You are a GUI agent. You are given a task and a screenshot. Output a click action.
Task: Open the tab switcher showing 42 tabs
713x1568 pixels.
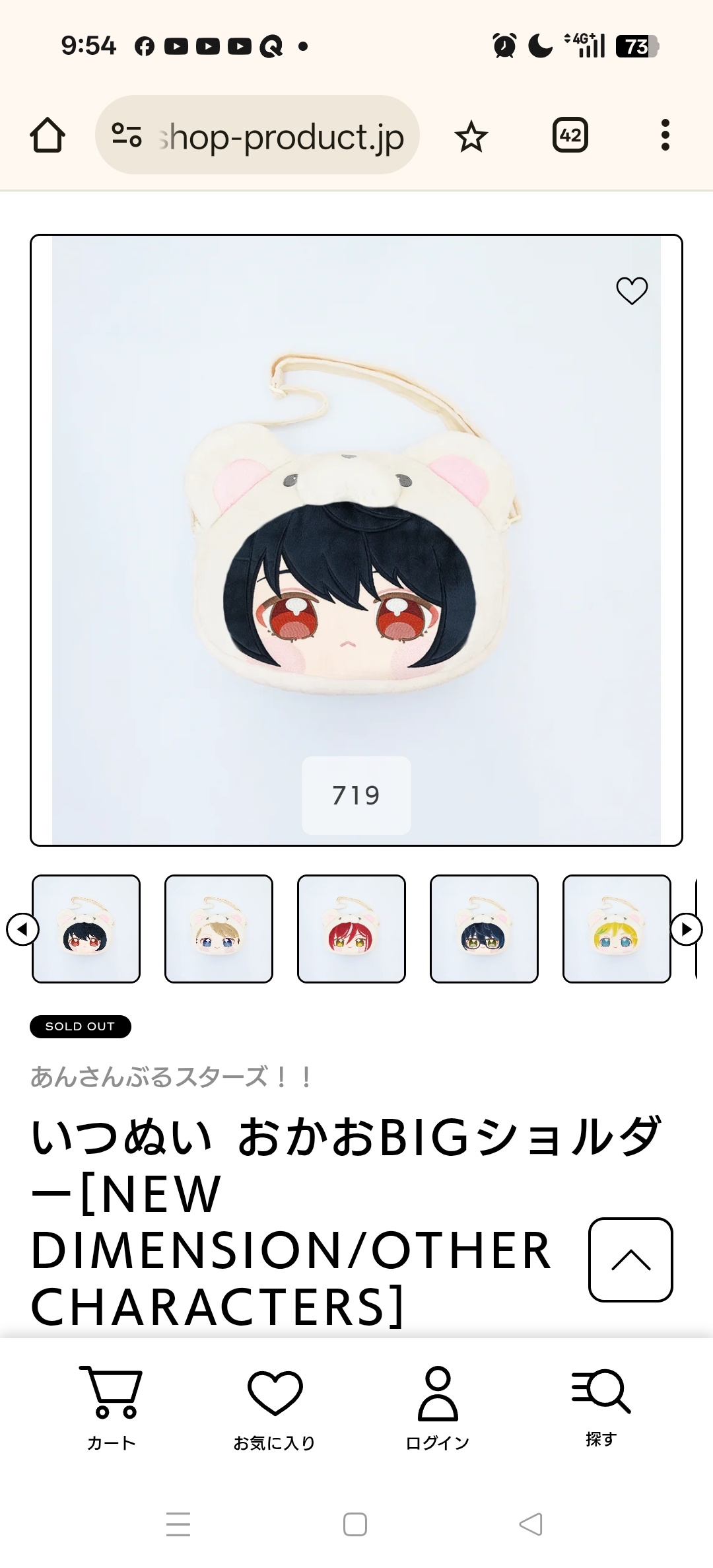tap(570, 135)
